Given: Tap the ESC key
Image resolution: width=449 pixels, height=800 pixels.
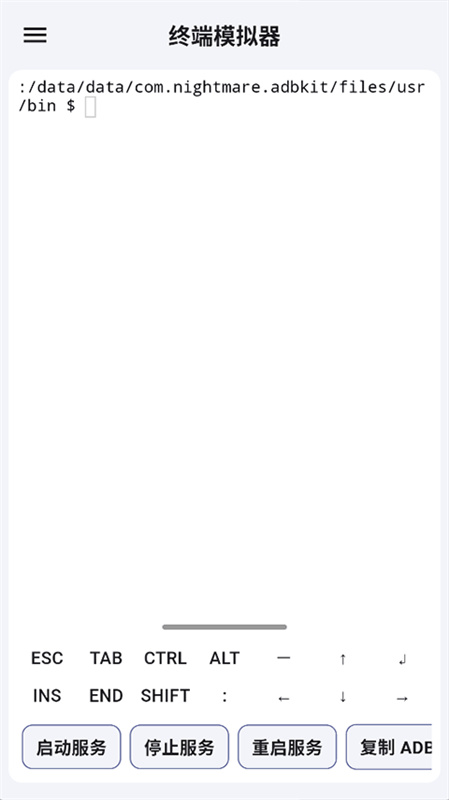Looking at the screenshot, I should pos(47,658).
